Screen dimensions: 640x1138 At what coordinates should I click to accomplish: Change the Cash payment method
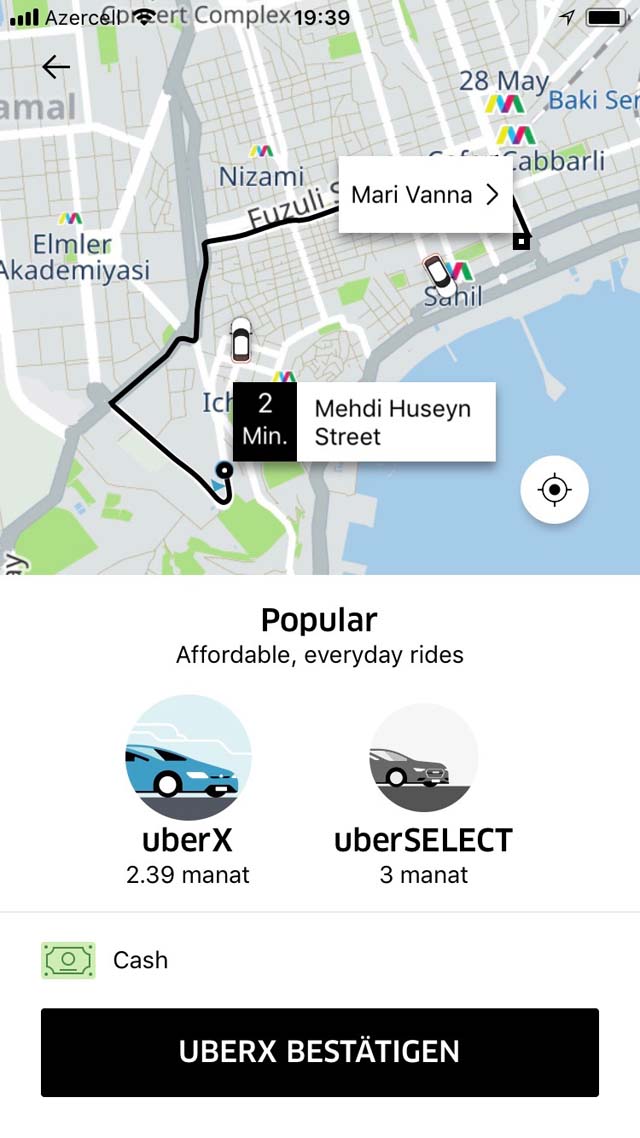(x=319, y=960)
